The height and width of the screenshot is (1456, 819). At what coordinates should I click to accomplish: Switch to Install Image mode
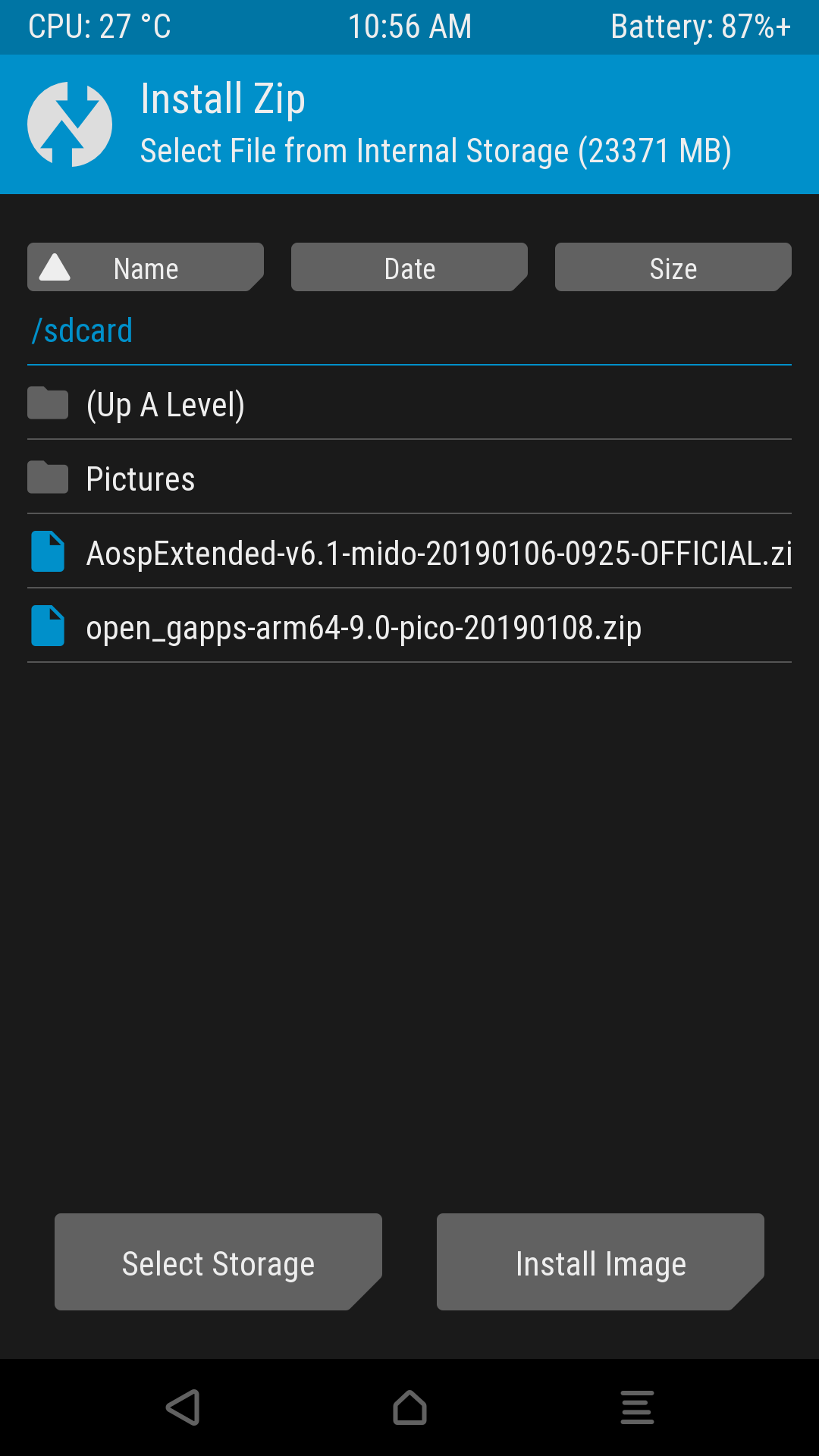[x=601, y=1262]
